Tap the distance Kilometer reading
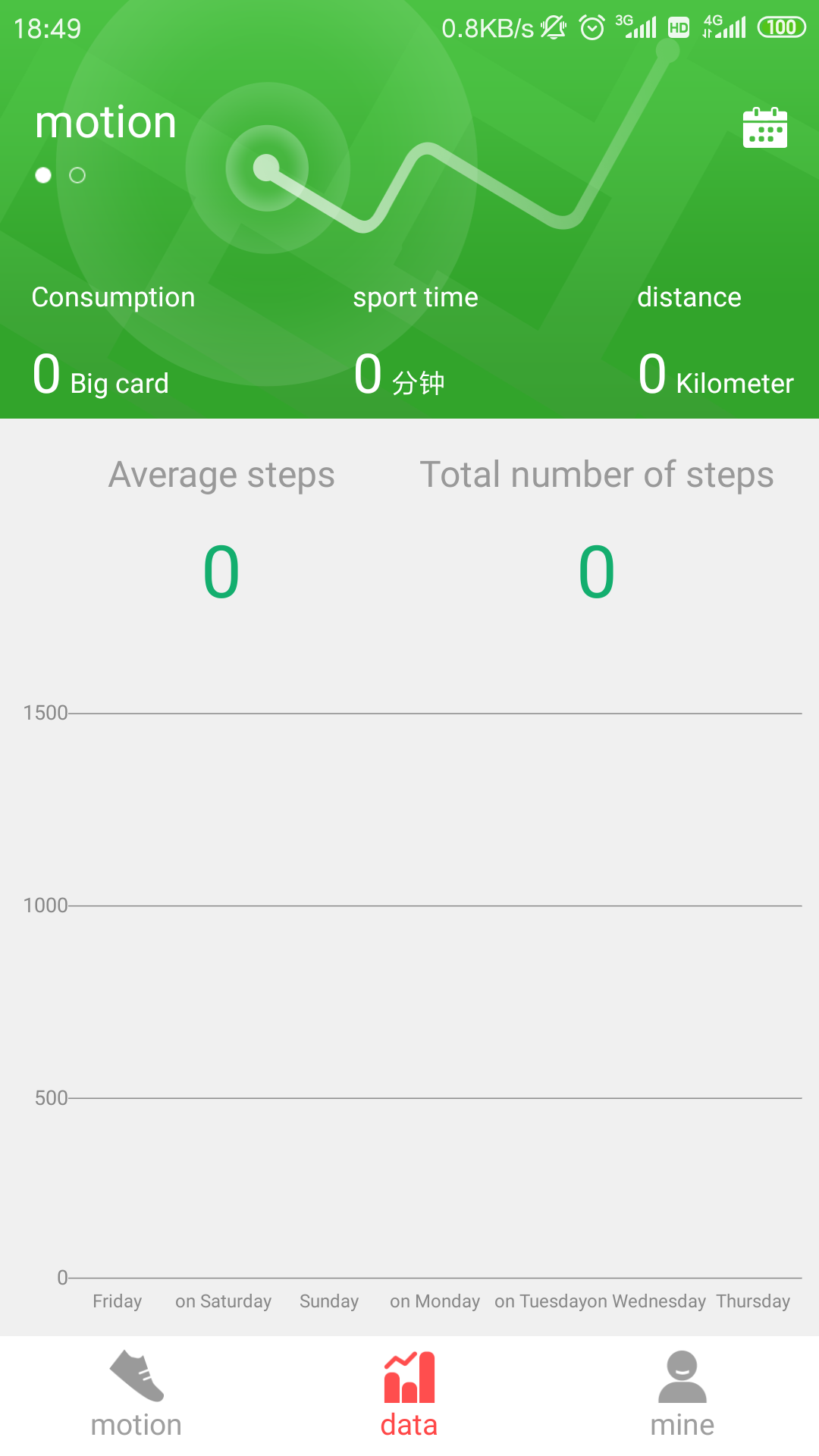819x1456 pixels. click(716, 375)
